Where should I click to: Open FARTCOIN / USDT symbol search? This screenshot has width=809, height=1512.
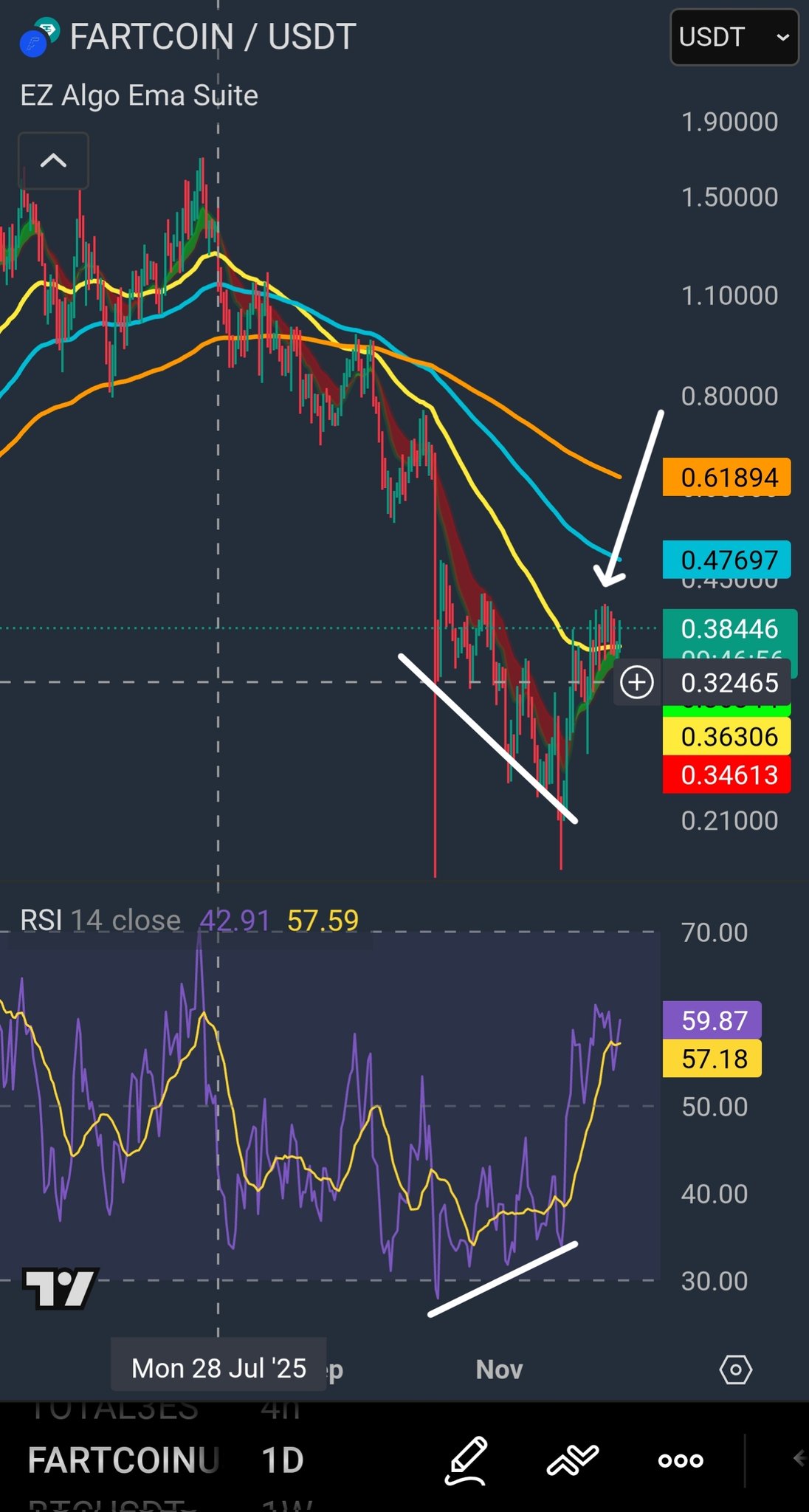[x=212, y=37]
